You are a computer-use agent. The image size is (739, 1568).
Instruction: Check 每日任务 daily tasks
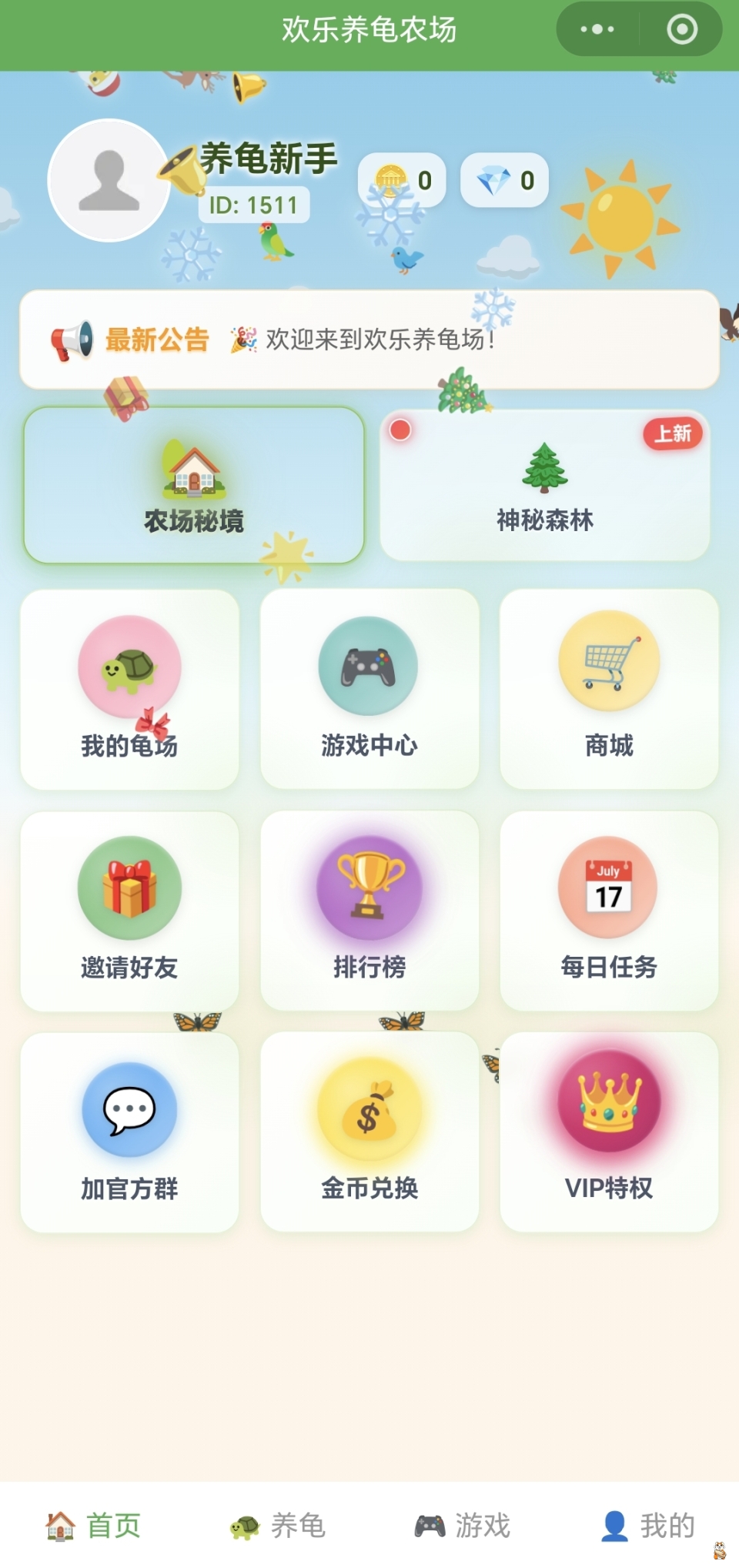[609, 911]
